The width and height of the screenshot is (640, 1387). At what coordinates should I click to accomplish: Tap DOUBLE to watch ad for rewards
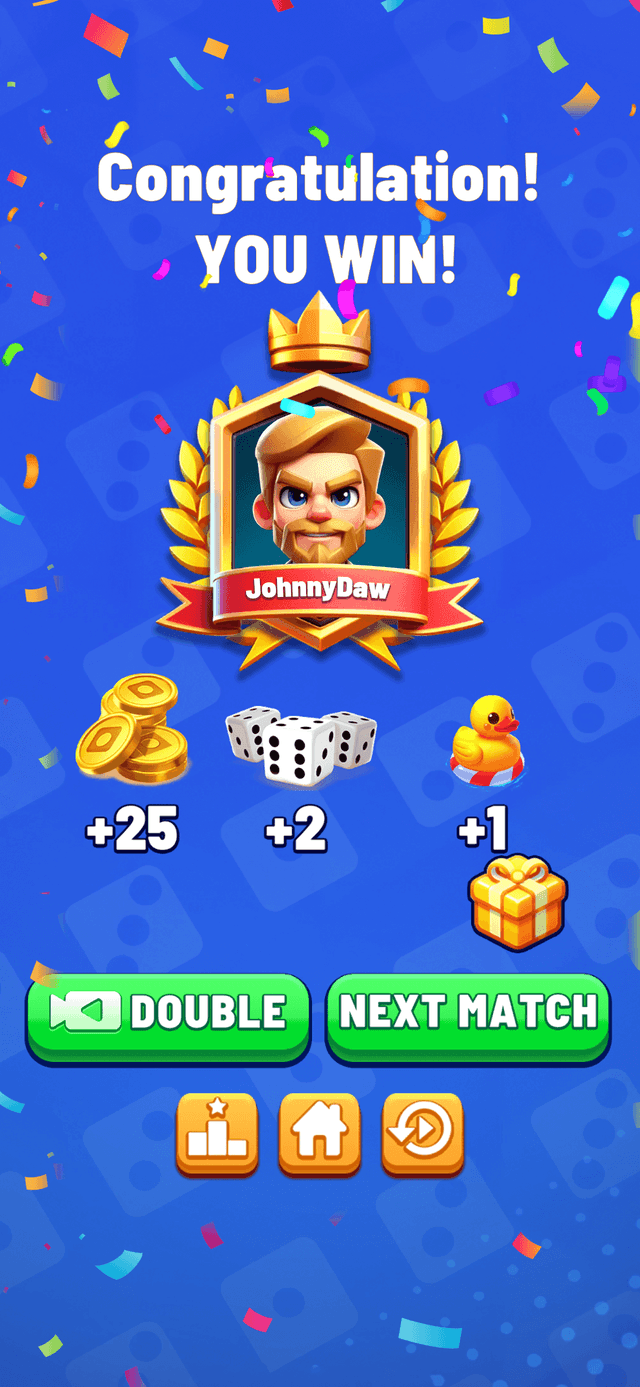tap(168, 1014)
